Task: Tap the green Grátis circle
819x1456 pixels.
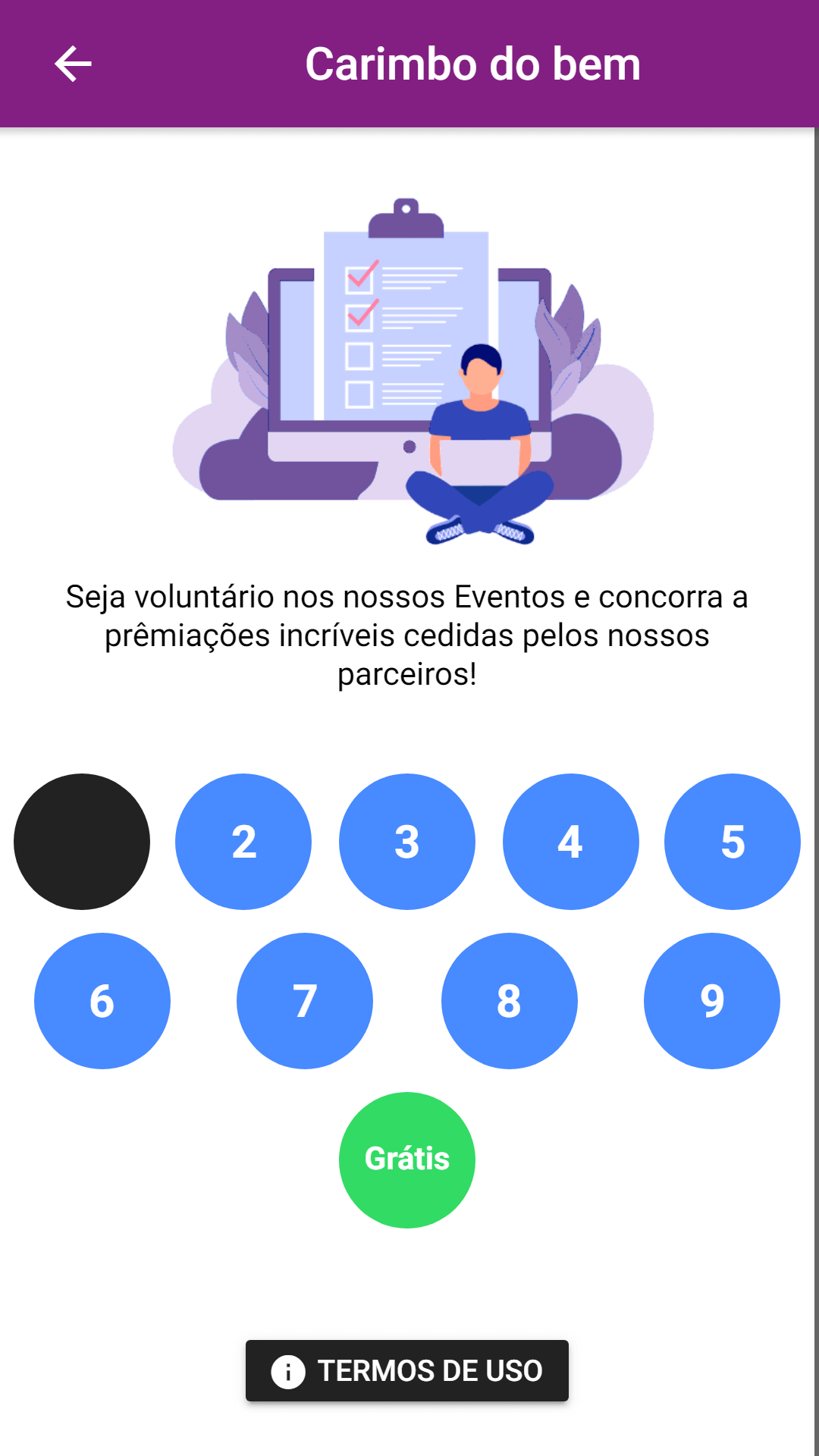Action: click(407, 1160)
